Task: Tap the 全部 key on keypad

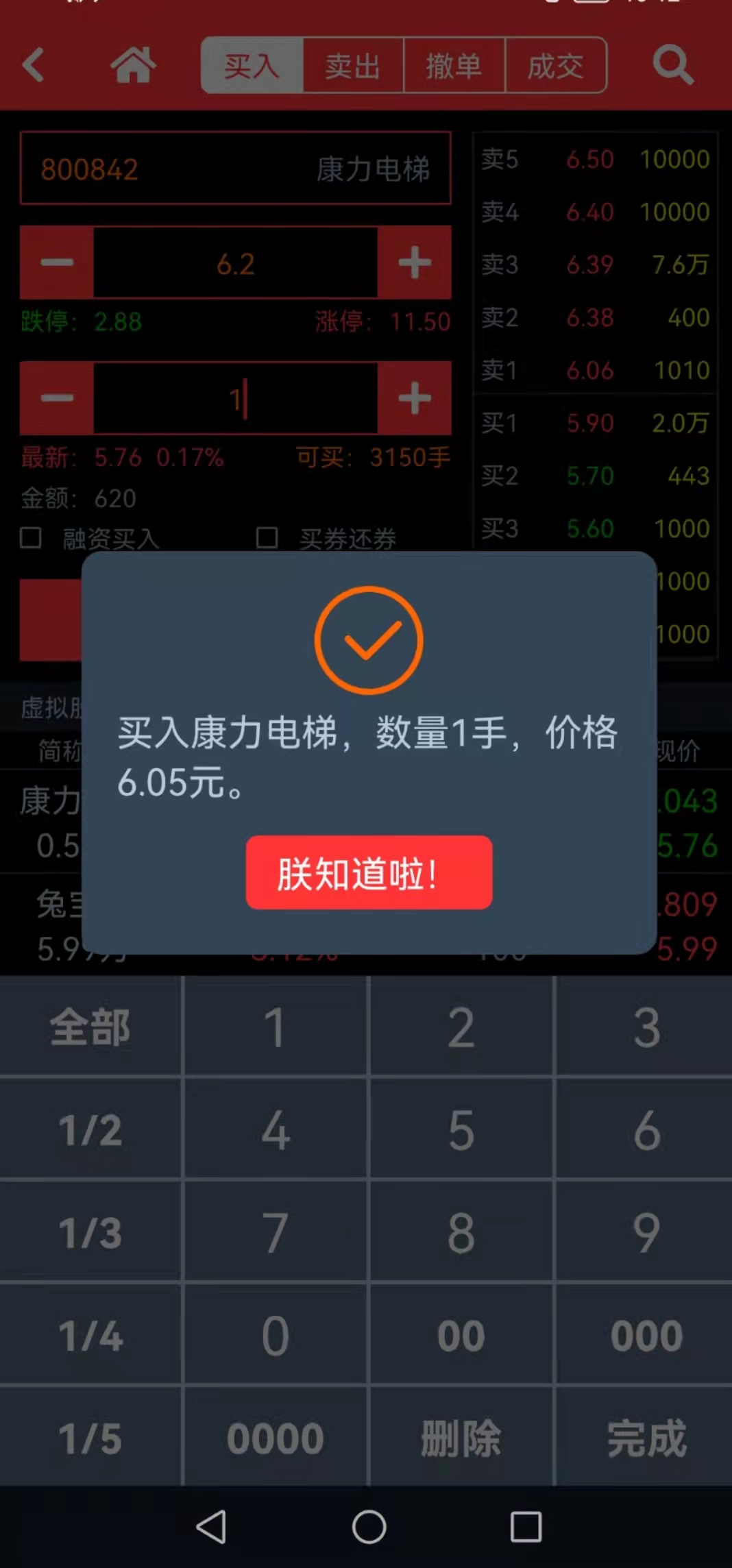Action: [x=90, y=1027]
